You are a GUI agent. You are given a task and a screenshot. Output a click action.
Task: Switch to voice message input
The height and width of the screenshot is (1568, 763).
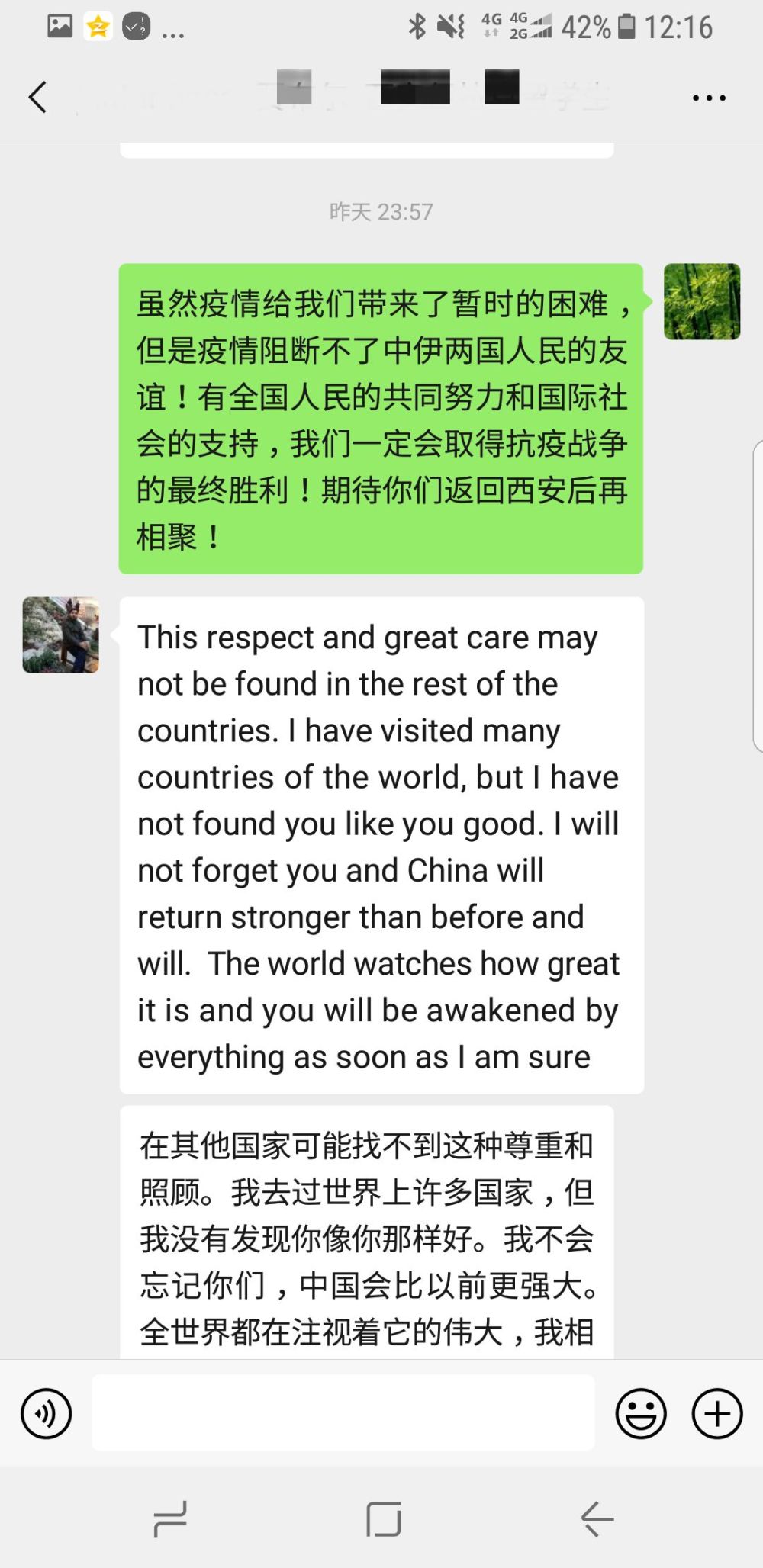click(47, 1413)
